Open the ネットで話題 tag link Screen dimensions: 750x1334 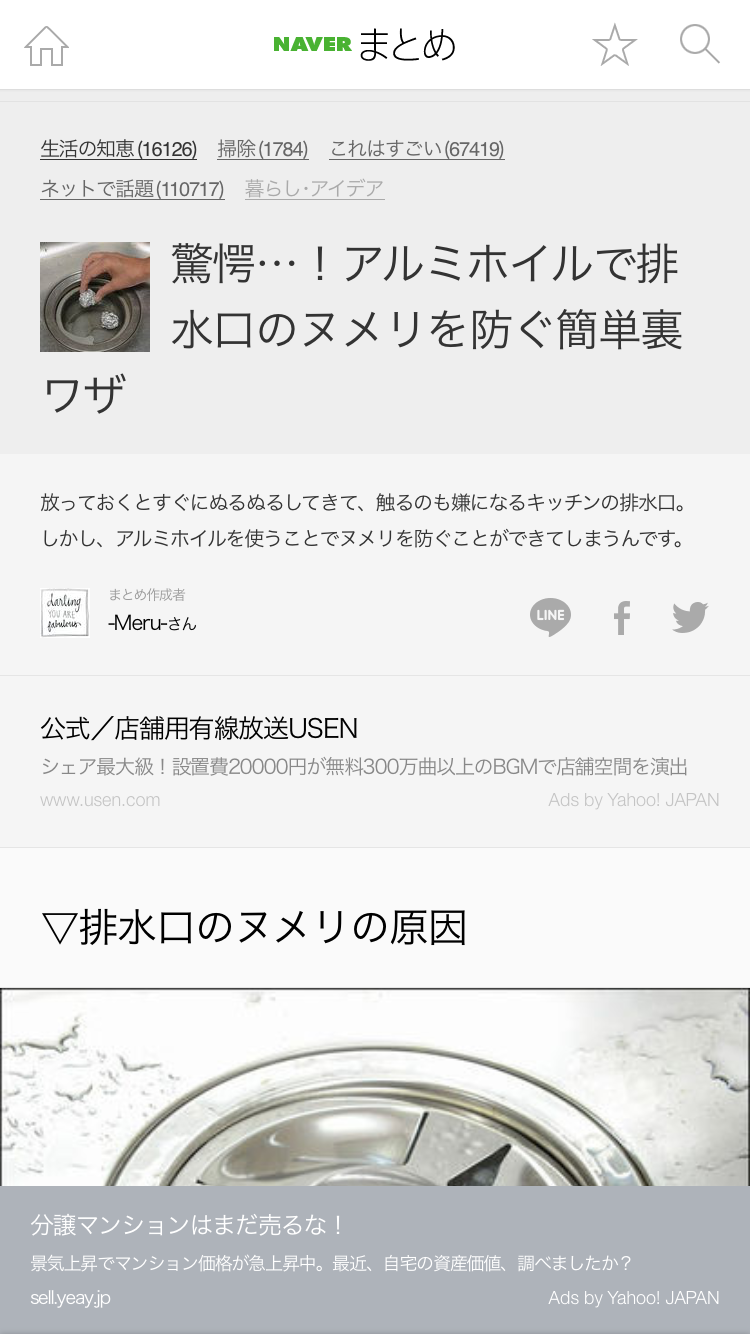[132, 188]
